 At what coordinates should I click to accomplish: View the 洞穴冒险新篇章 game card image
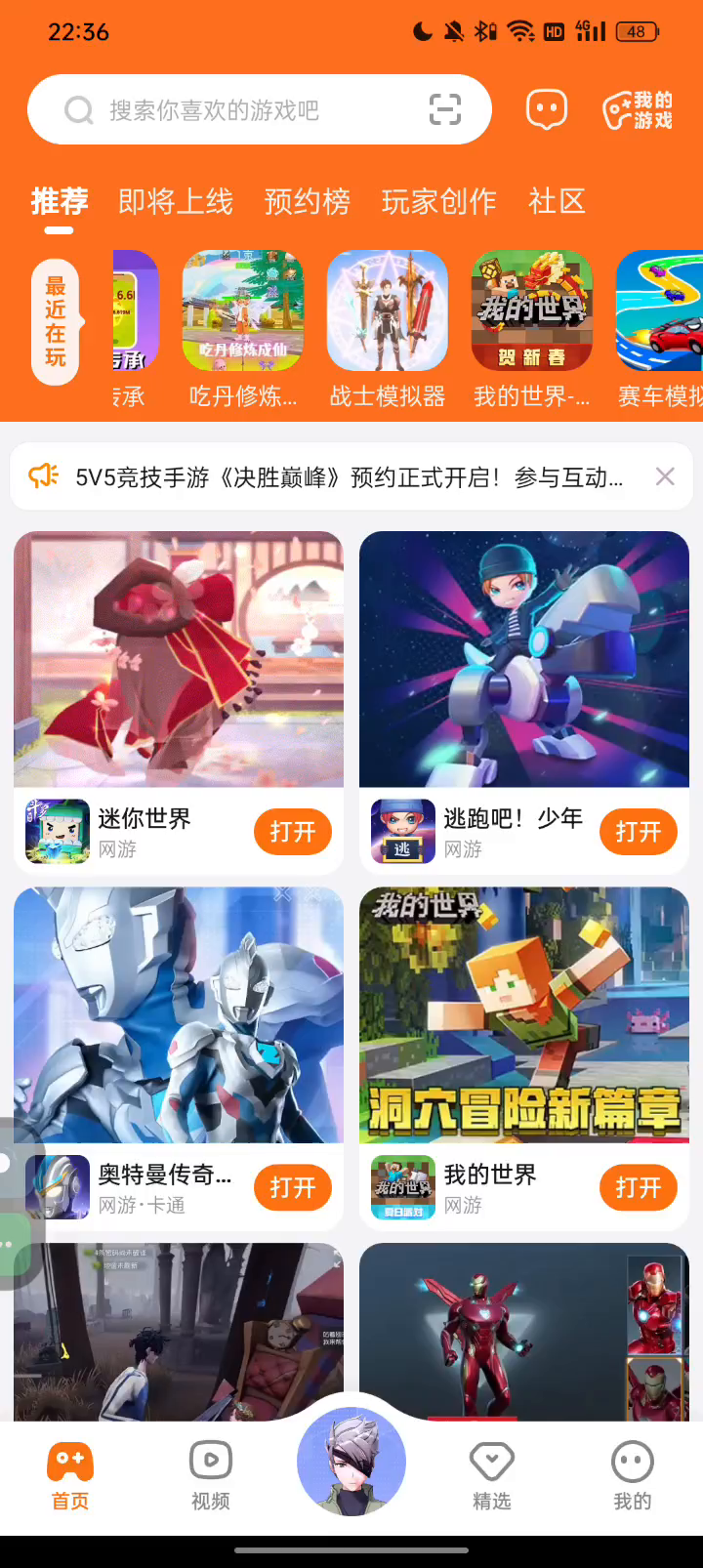click(x=524, y=1015)
